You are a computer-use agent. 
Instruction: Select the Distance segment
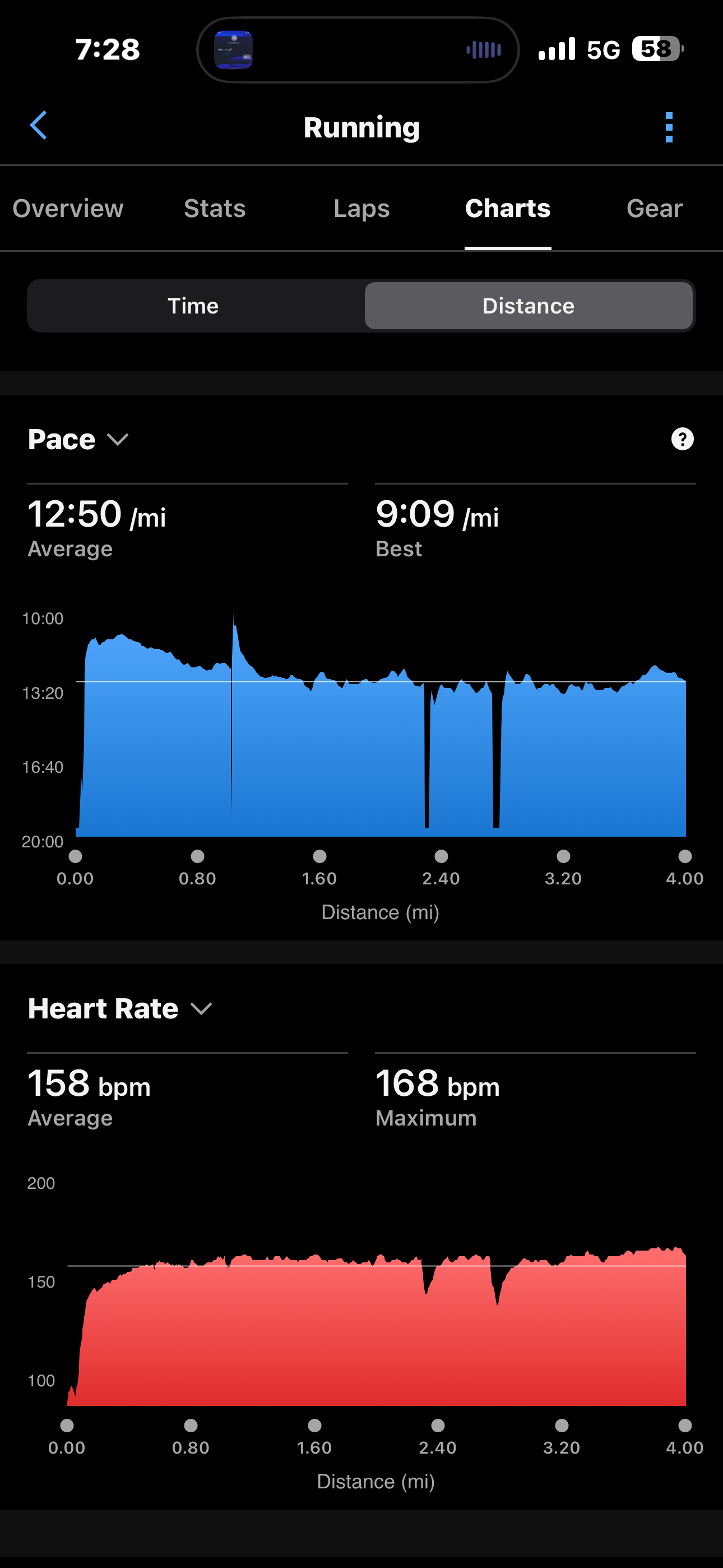pyautogui.click(x=529, y=306)
